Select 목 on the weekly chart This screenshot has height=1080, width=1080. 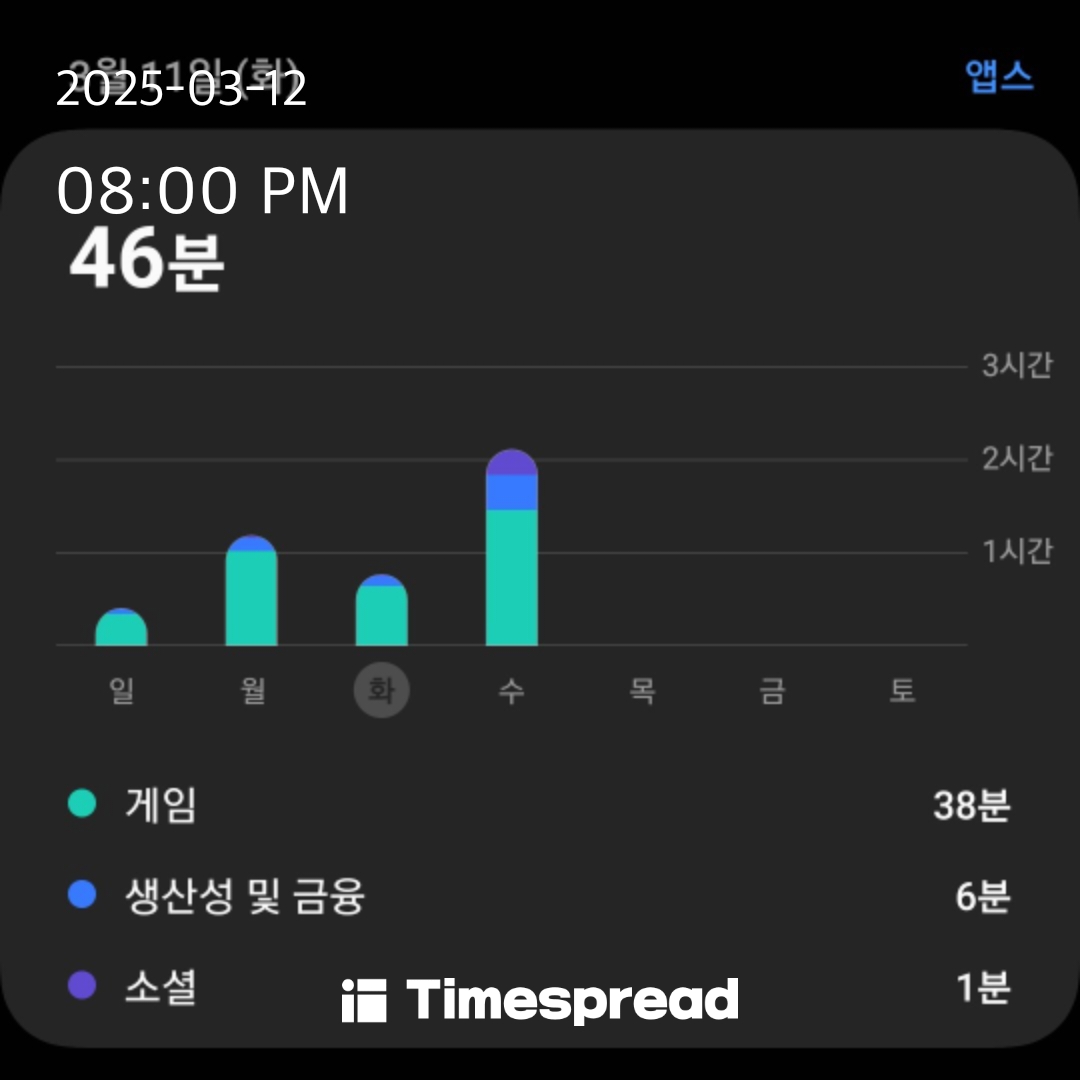pos(642,691)
